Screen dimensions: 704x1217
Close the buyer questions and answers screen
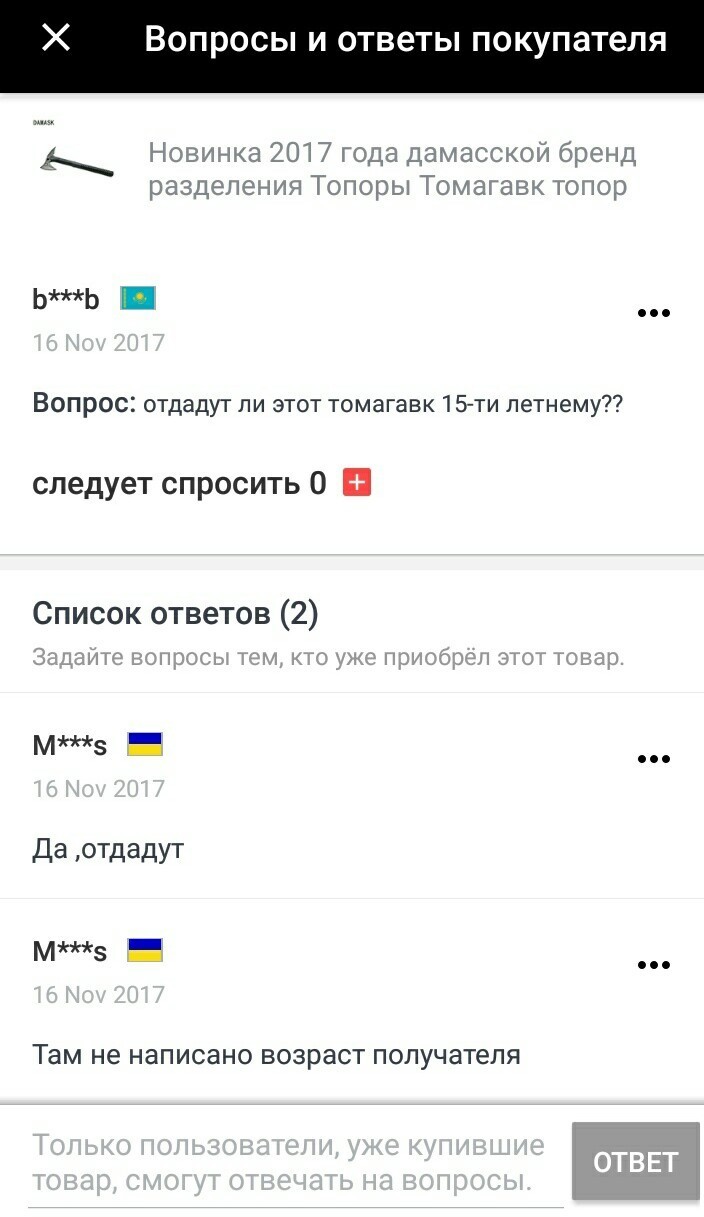pyautogui.click(x=56, y=39)
